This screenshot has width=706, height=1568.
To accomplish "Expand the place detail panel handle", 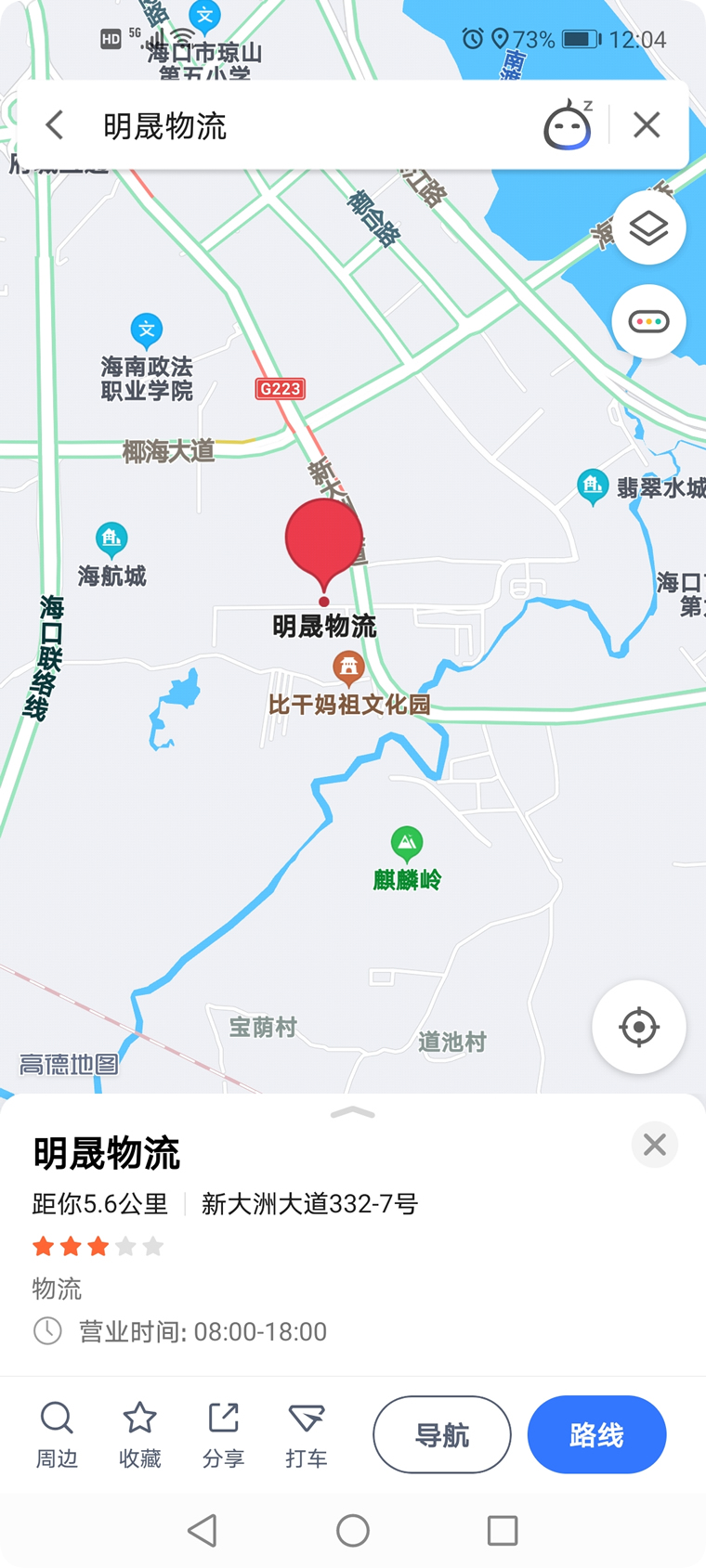I will (x=353, y=1112).
